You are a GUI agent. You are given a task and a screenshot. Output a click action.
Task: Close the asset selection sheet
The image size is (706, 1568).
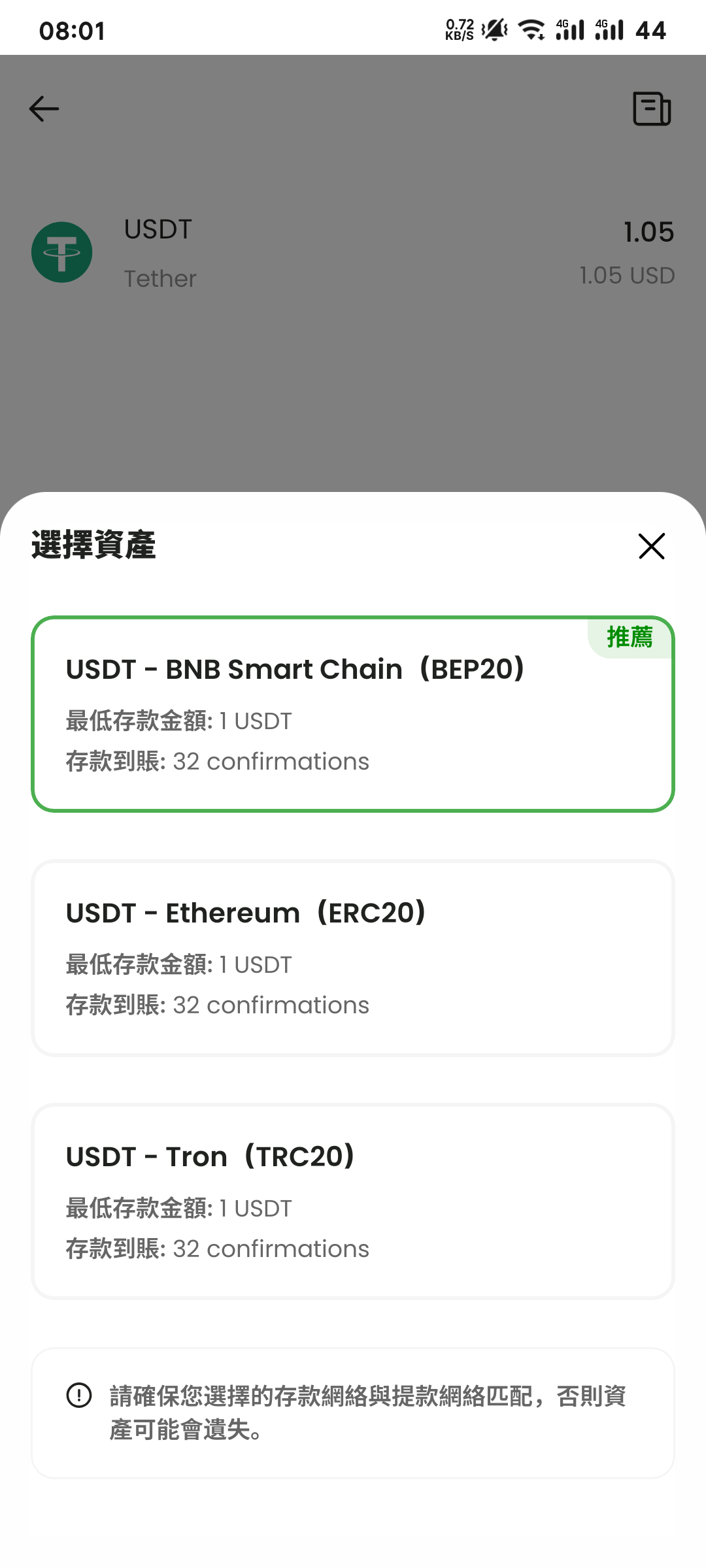pyautogui.click(x=651, y=546)
